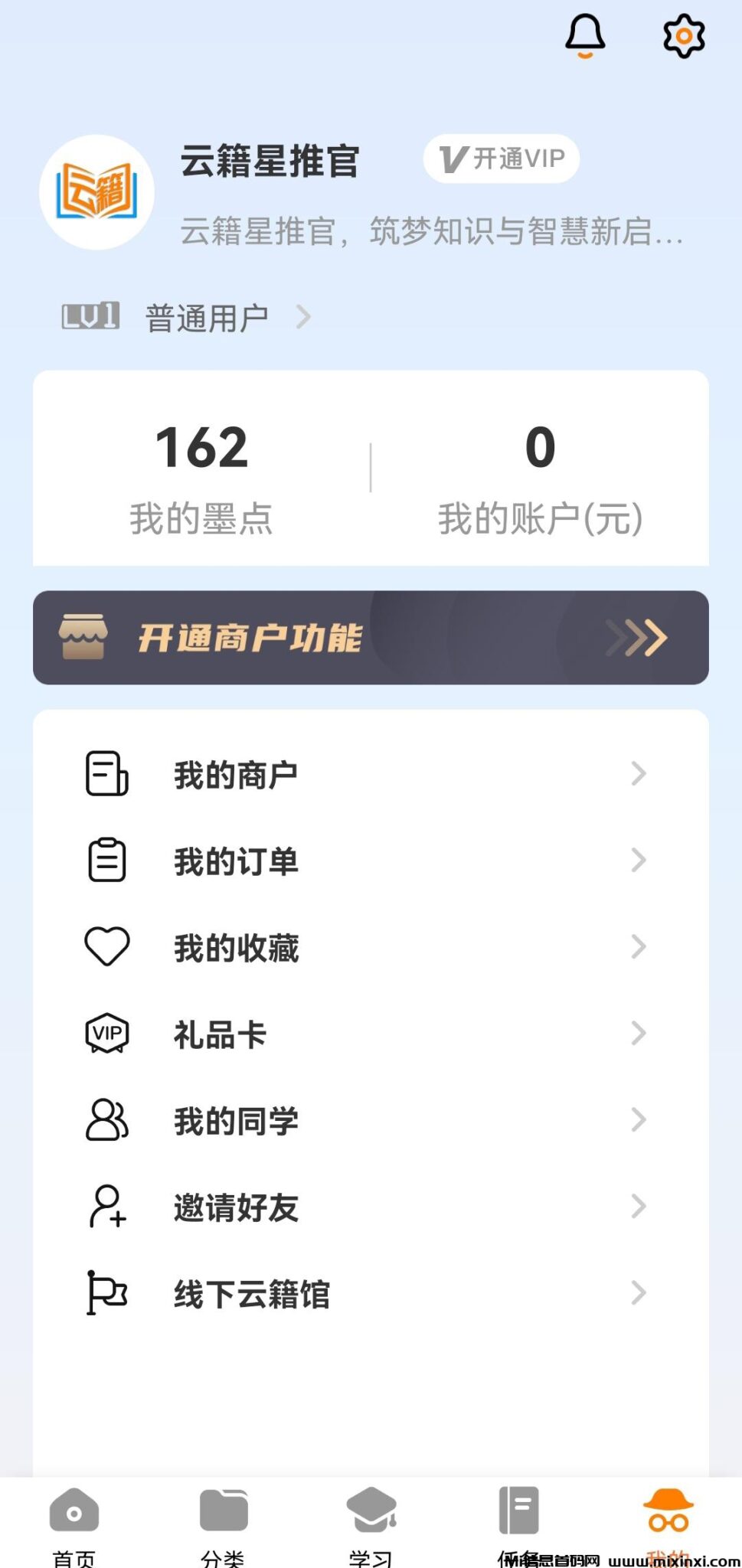Check 我的账户(元) balance
The height and width of the screenshot is (1568, 742).
click(x=540, y=479)
